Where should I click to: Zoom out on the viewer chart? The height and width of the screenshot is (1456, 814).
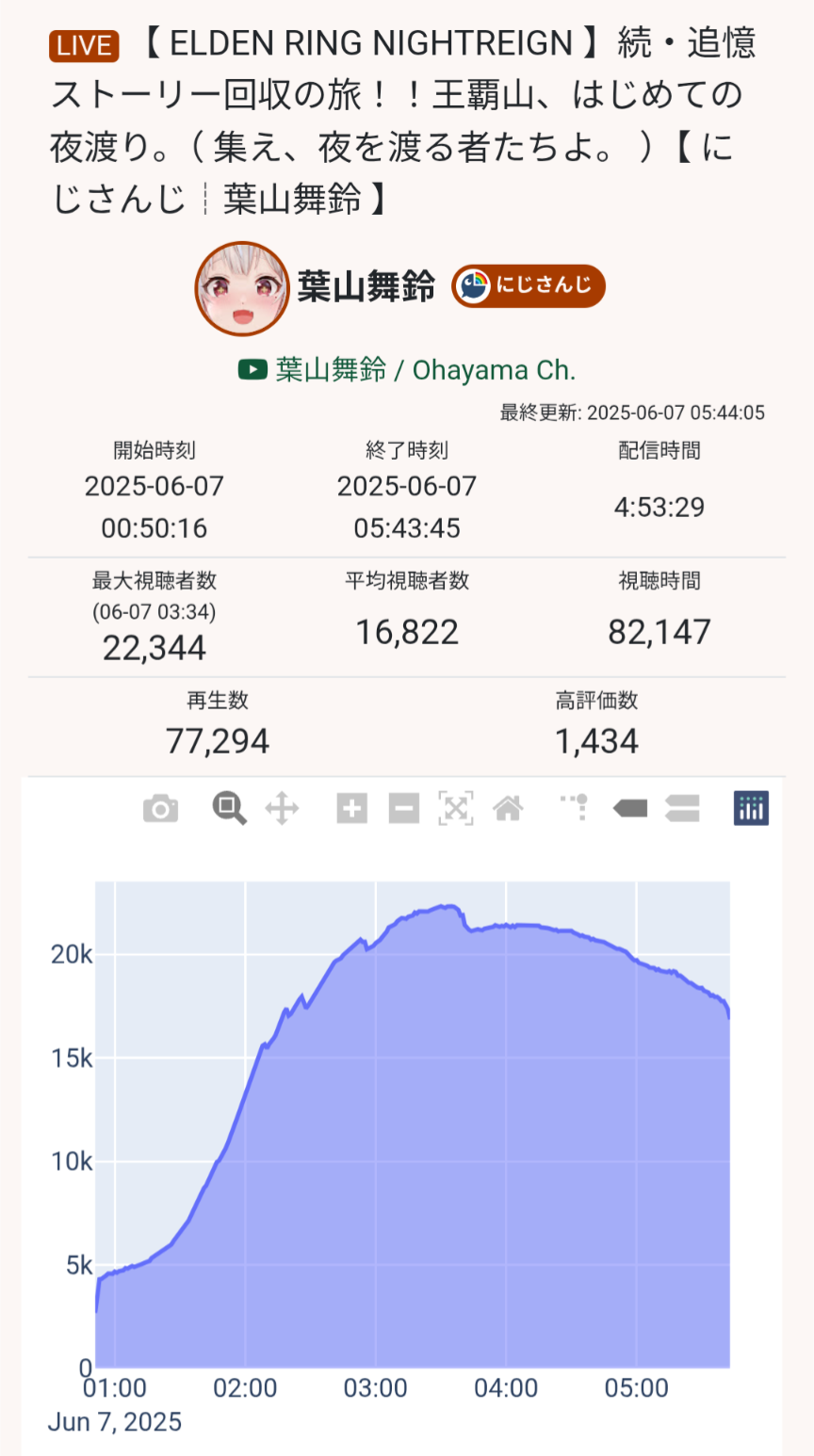[x=403, y=808]
